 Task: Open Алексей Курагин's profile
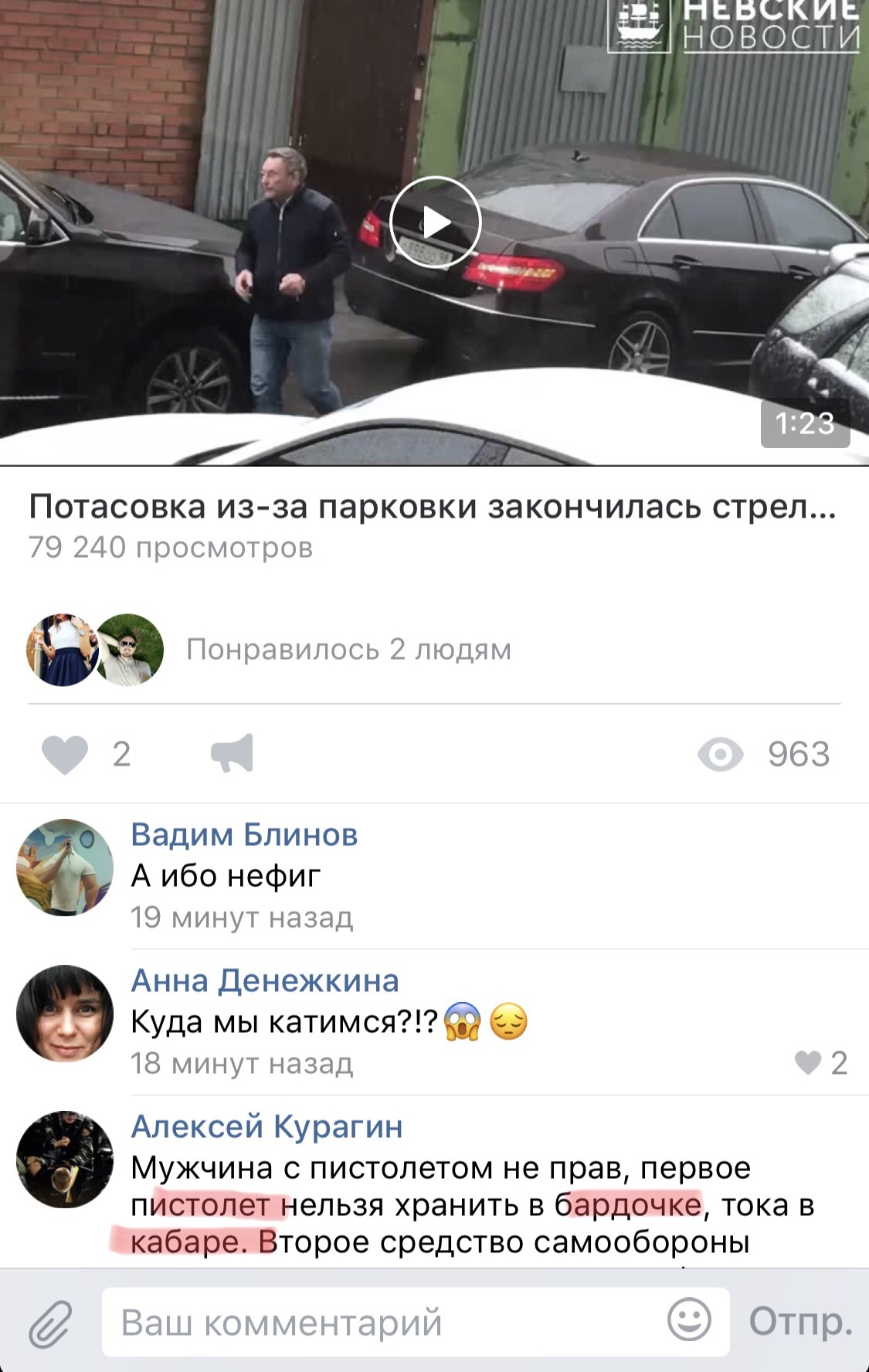pyautogui.click(x=266, y=1127)
